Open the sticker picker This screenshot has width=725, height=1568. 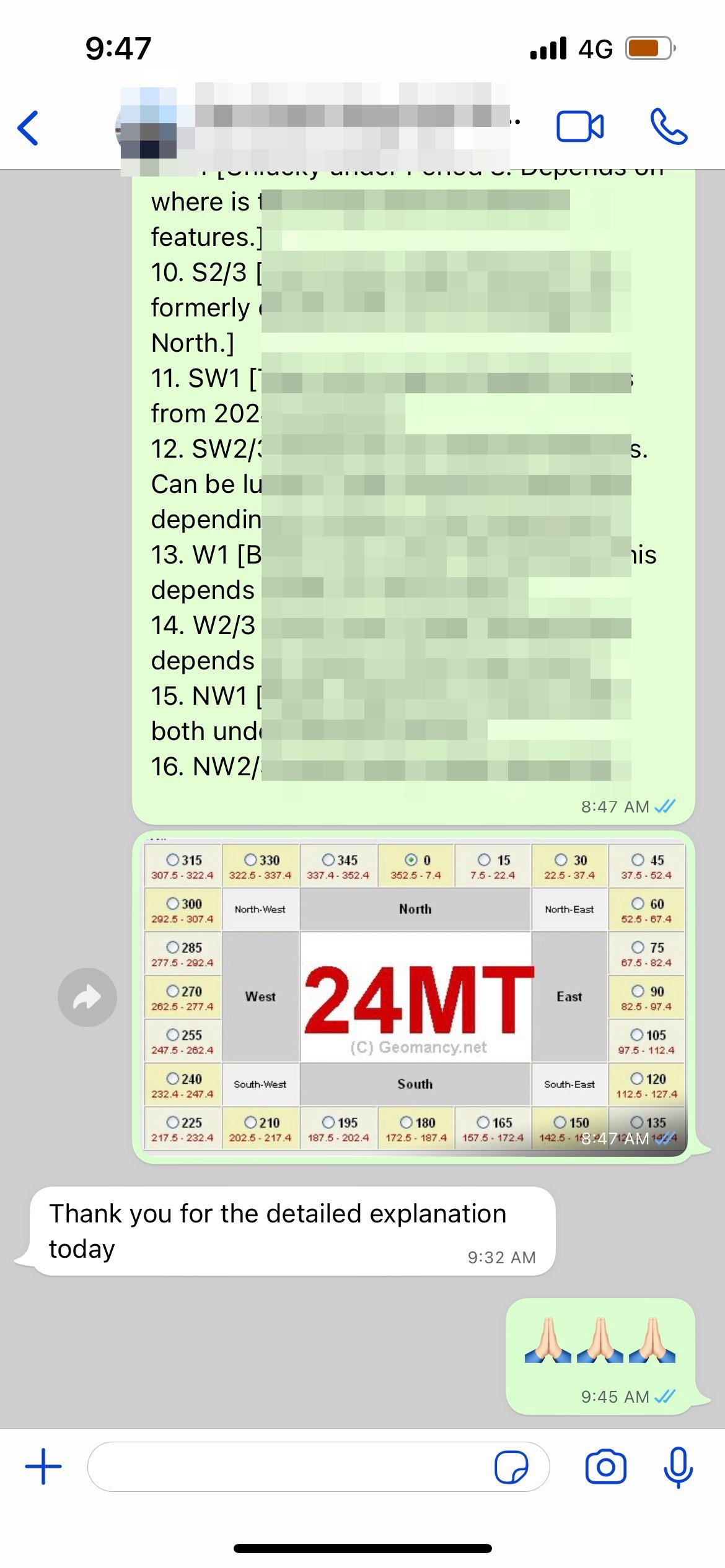(511, 1466)
